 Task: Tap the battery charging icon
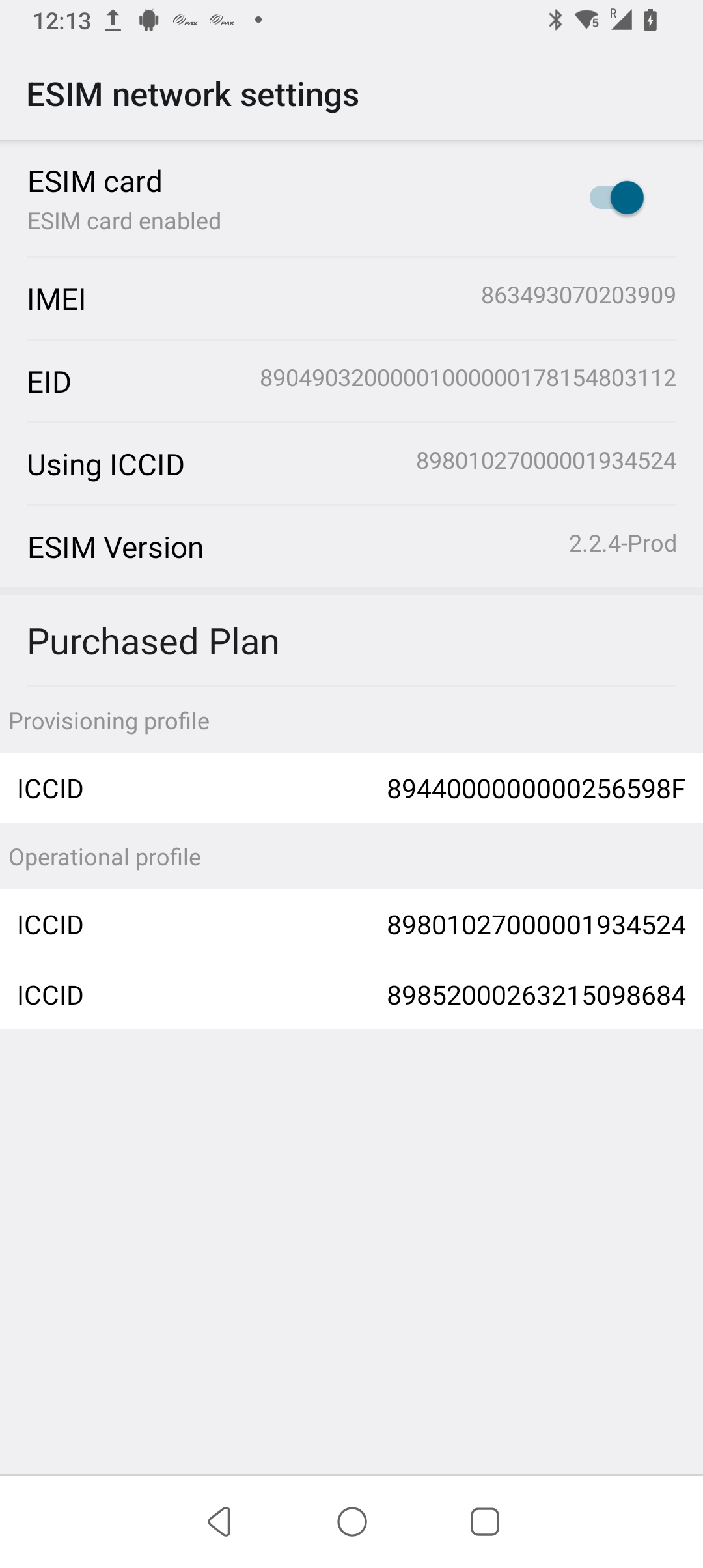(x=650, y=20)
